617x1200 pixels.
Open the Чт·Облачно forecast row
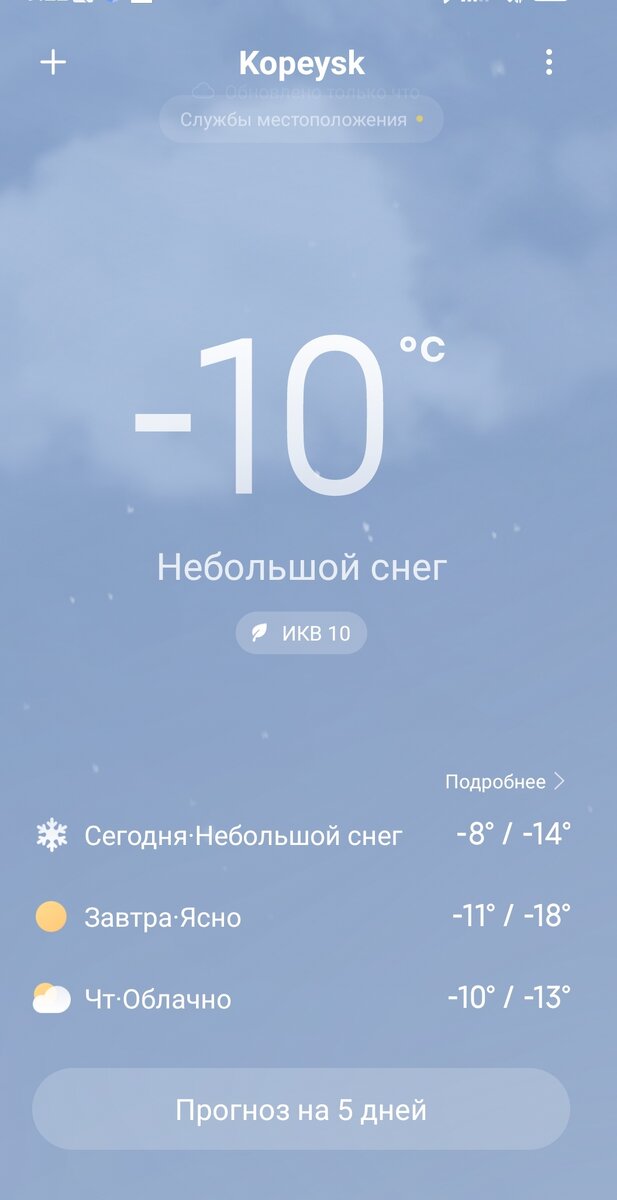click(301, 998)
